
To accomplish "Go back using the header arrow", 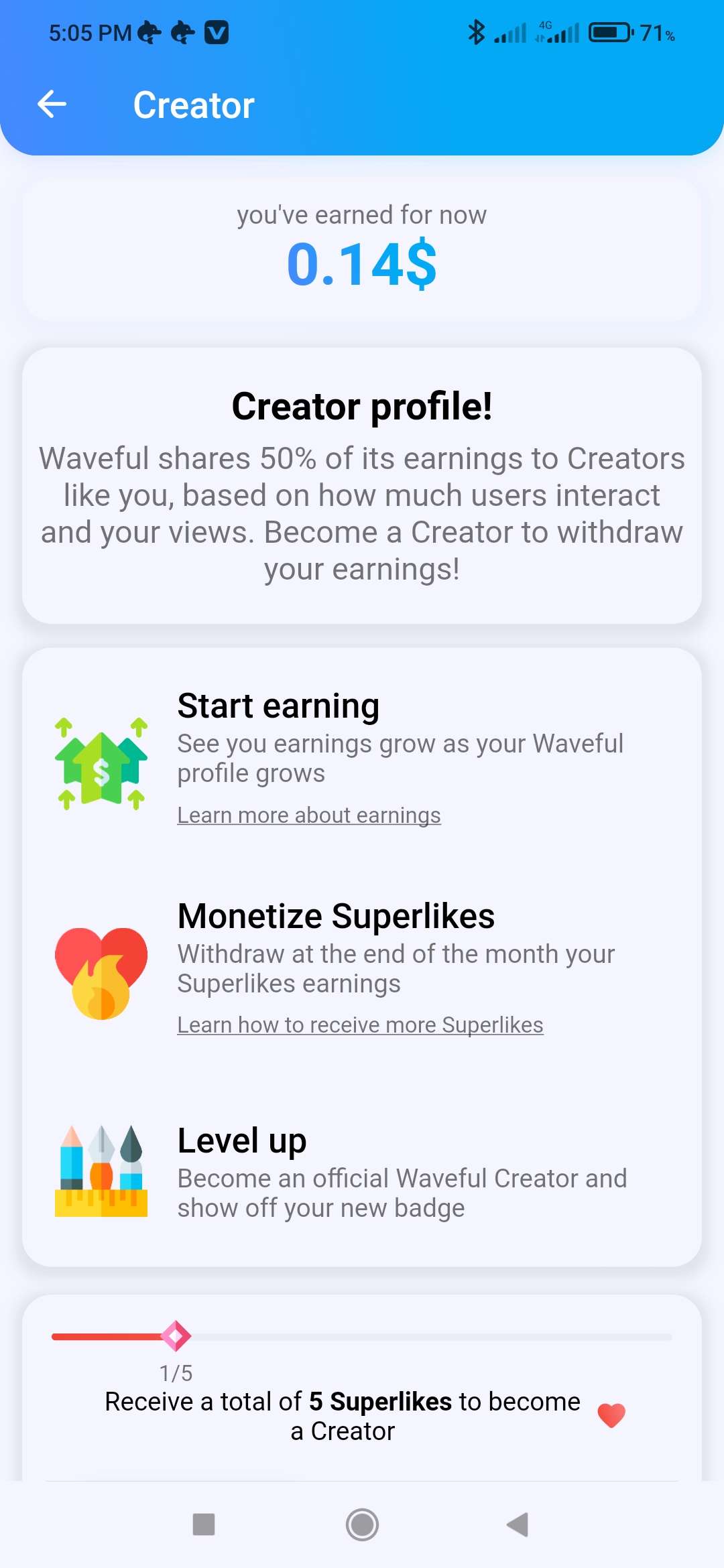I will pos(52,105).
